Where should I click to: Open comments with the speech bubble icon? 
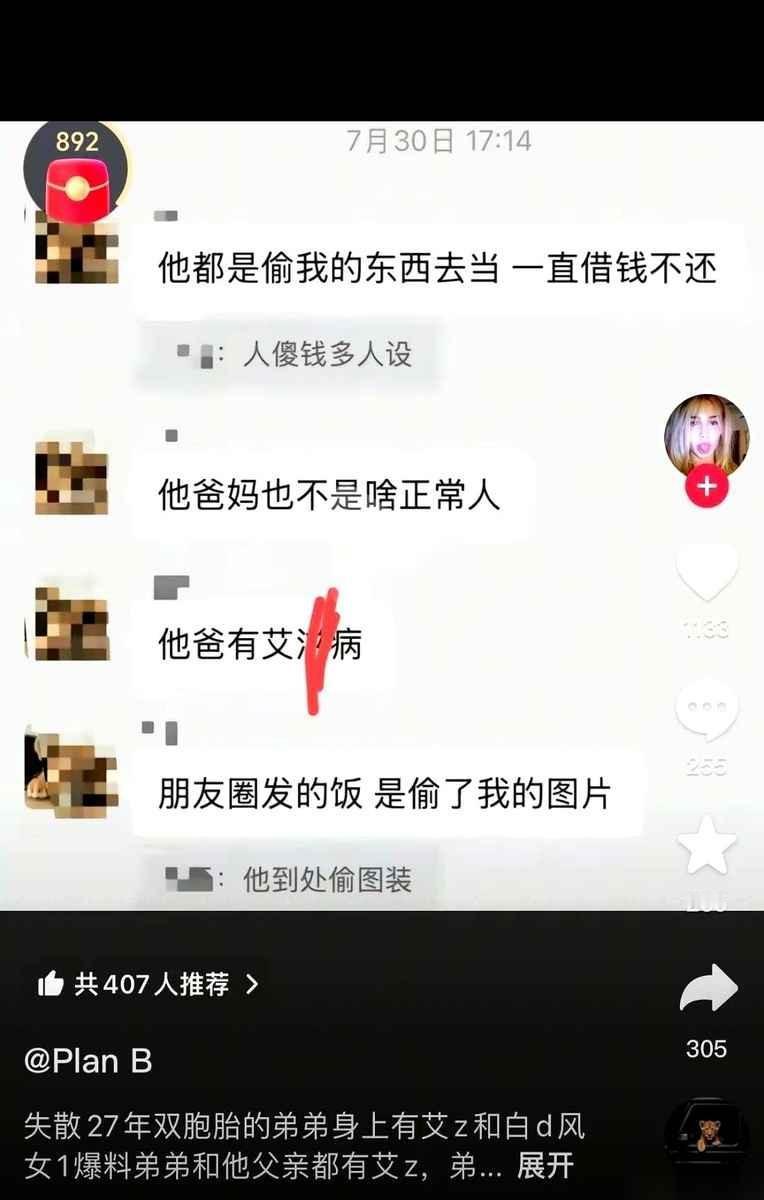708,708
